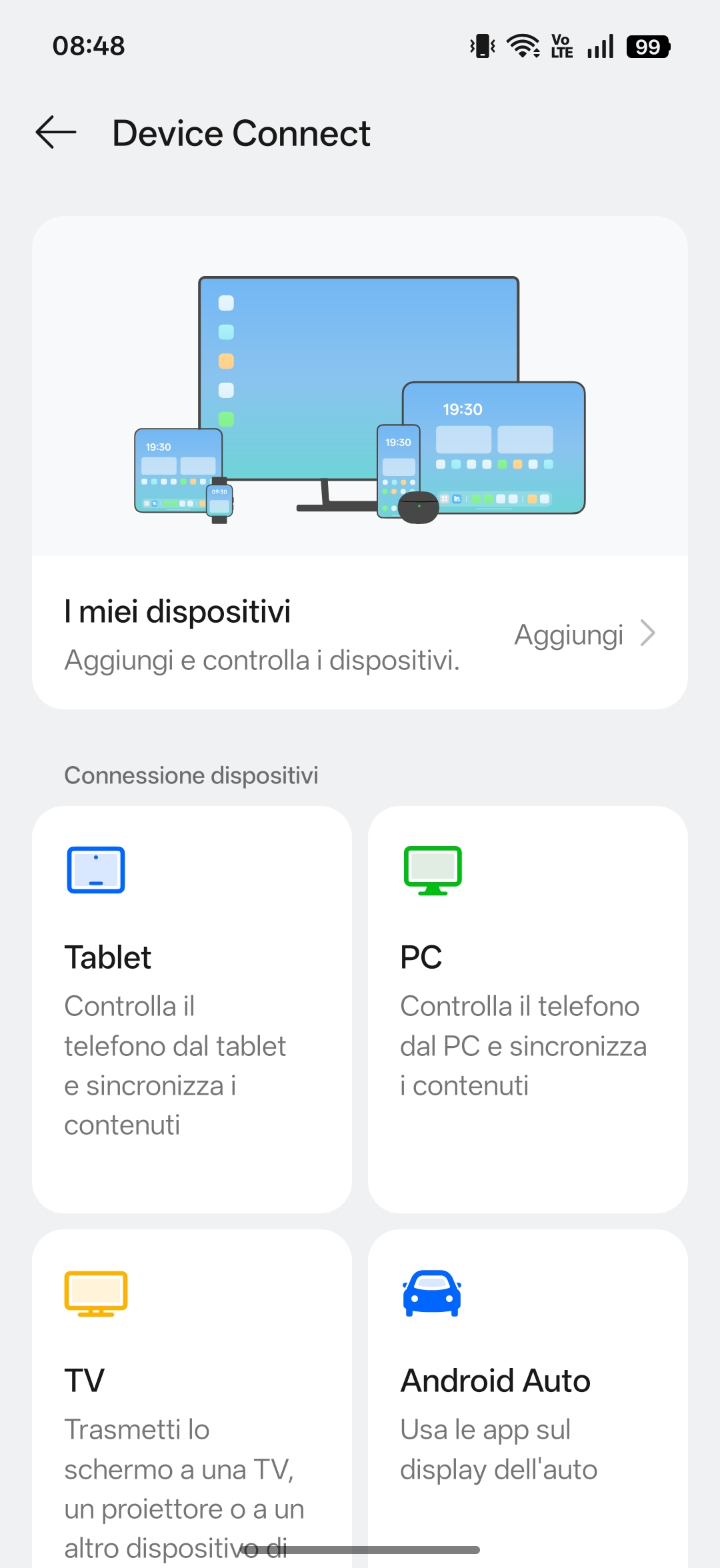Select the TV screen casting card
The height and width of the screenshot is (1568, 720).
click(192, 1400)
